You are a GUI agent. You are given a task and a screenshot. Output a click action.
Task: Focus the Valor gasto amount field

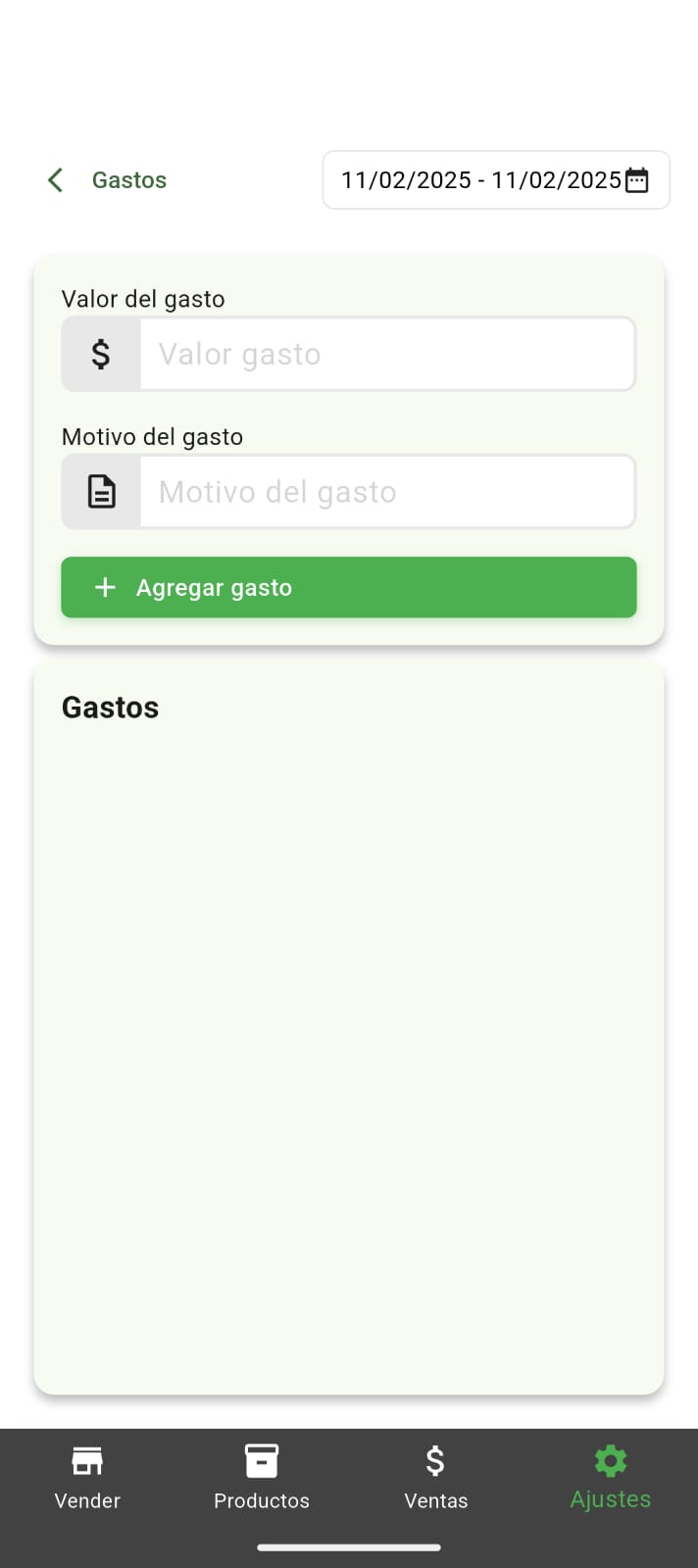(x=386, y=355)
